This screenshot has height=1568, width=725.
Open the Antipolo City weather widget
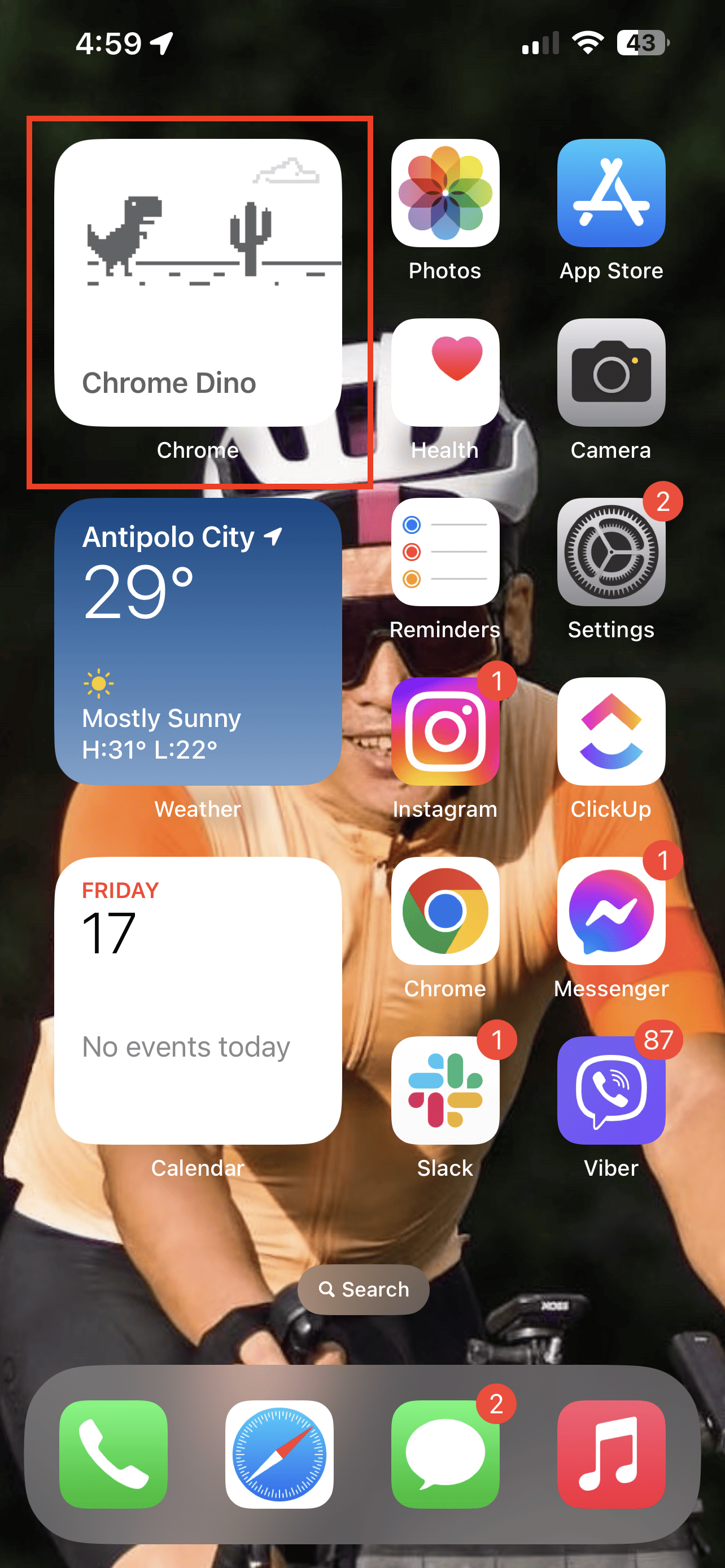pyautogui.click(x=198, y=641)
